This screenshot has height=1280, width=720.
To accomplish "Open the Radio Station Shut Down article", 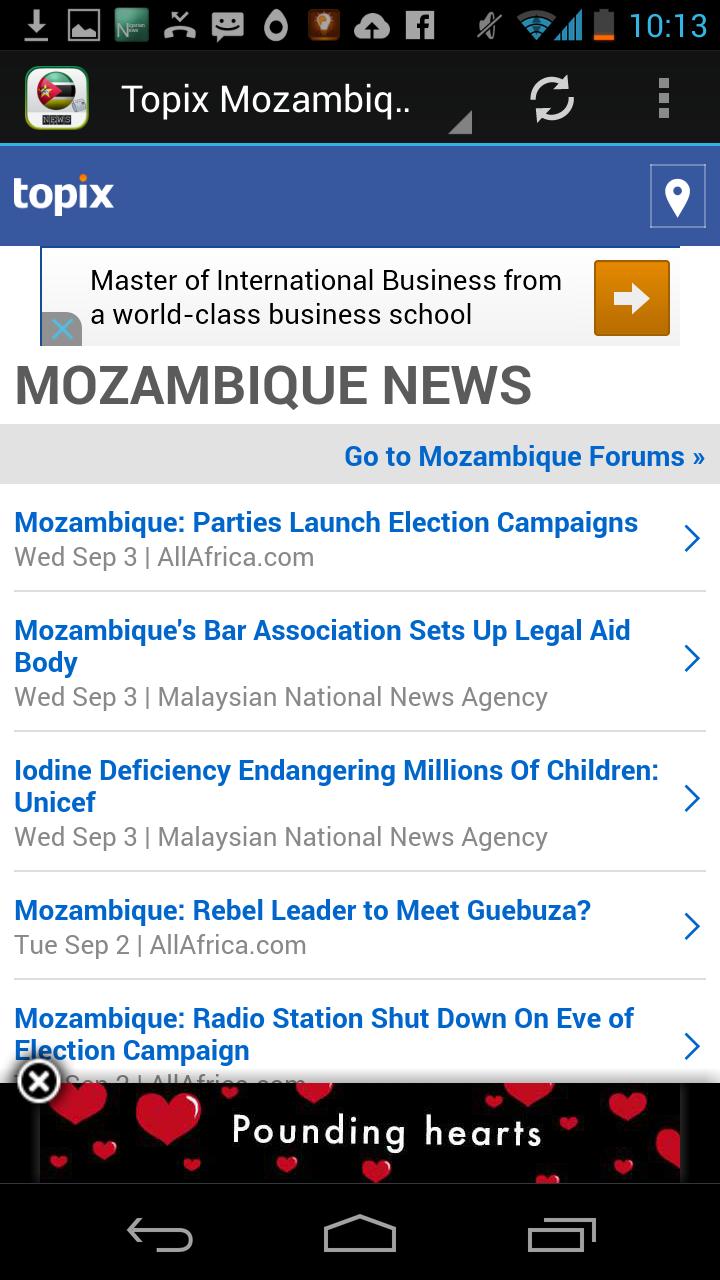I will coord(322,1034).
